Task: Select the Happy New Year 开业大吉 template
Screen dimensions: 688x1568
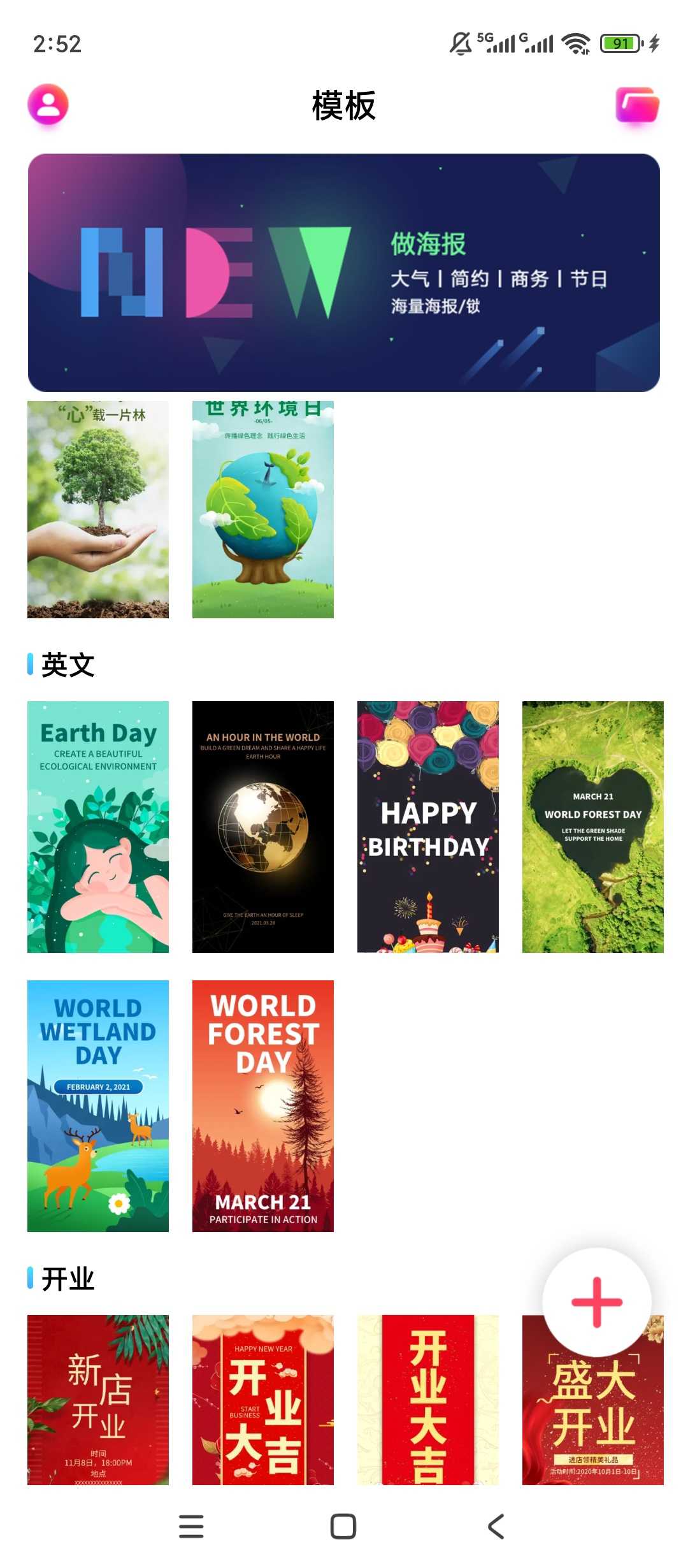Action: 263,1400
